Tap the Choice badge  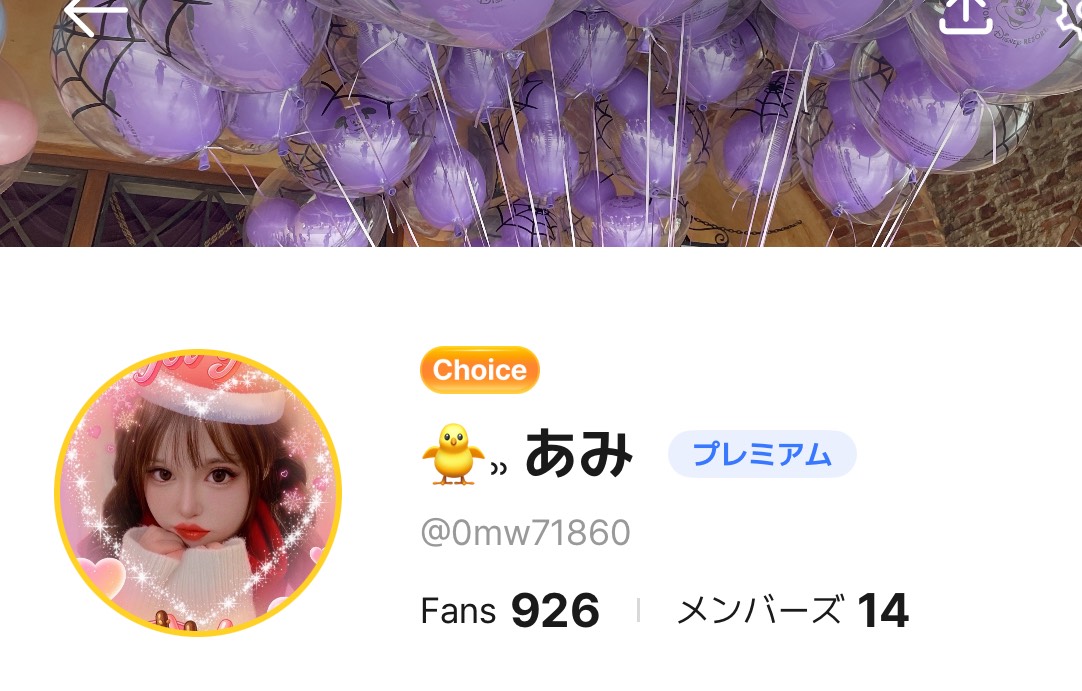pyautogui.click(x=480, y=370)
